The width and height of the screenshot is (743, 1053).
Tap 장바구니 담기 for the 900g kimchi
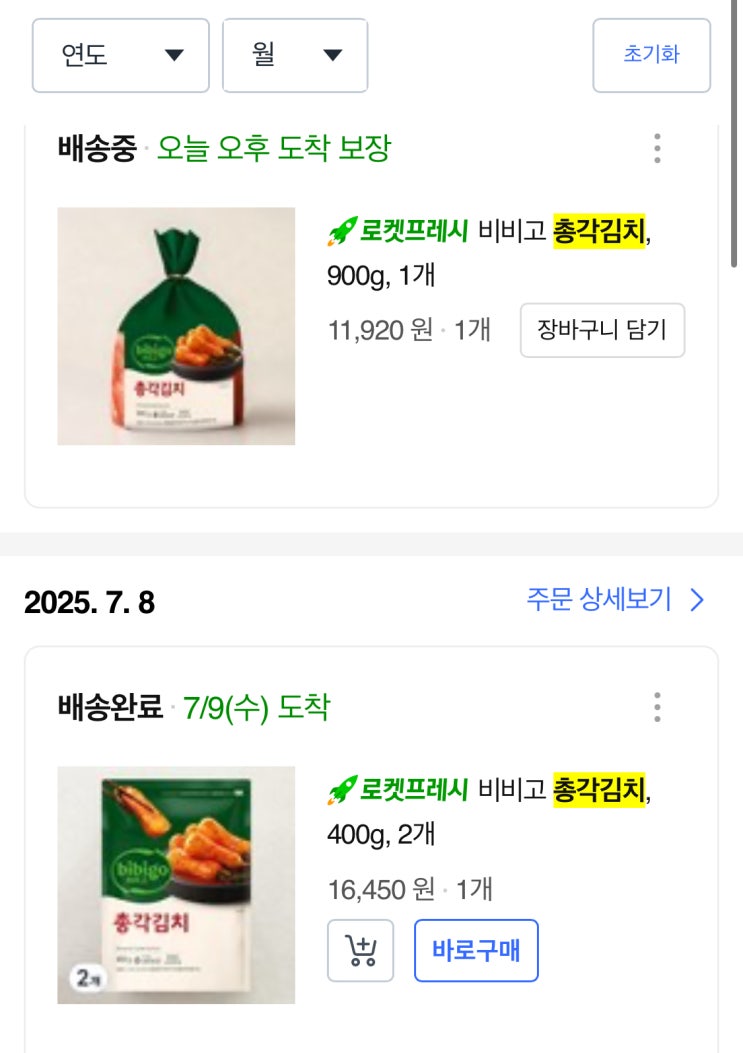tap(602, 330)
